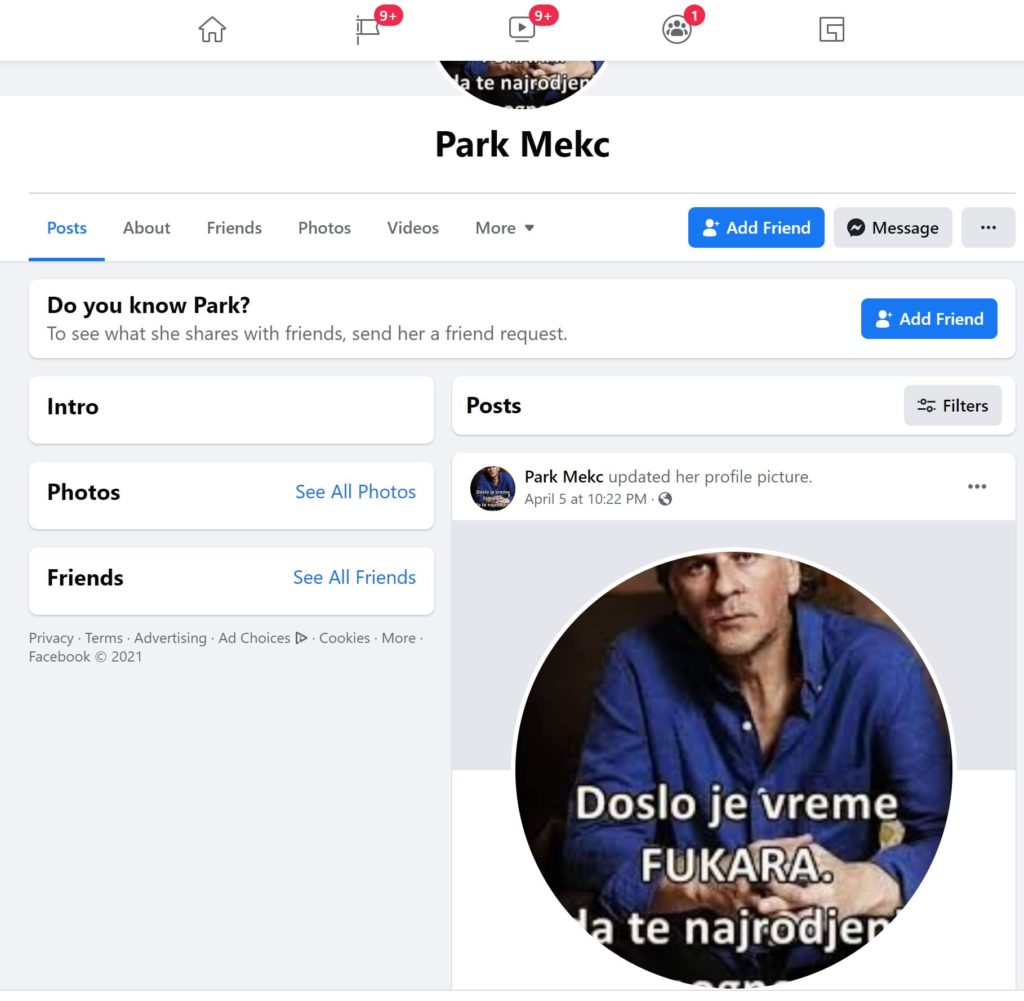Tap Add Friend beside the Message button
Viewport: 1024px width, 1001px height.
(x=756, y=228)
